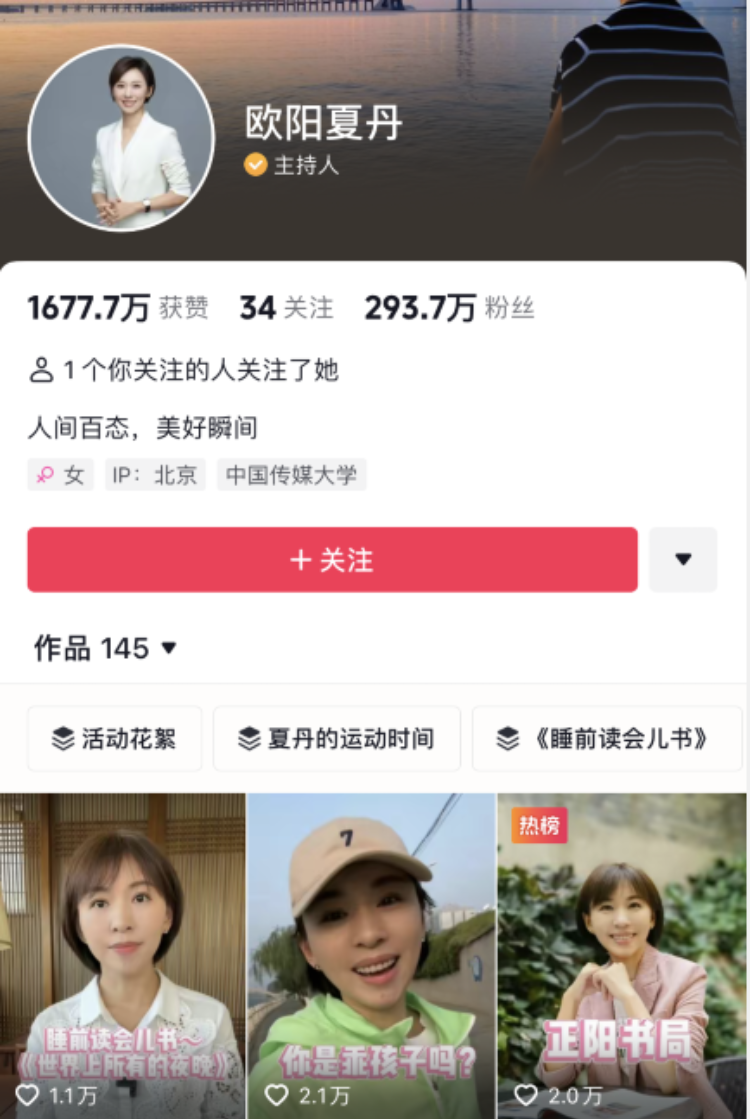View the 34 关注 following list
Image resolution: width=750 pixels, height=1119 pixels.
[286, 308]
